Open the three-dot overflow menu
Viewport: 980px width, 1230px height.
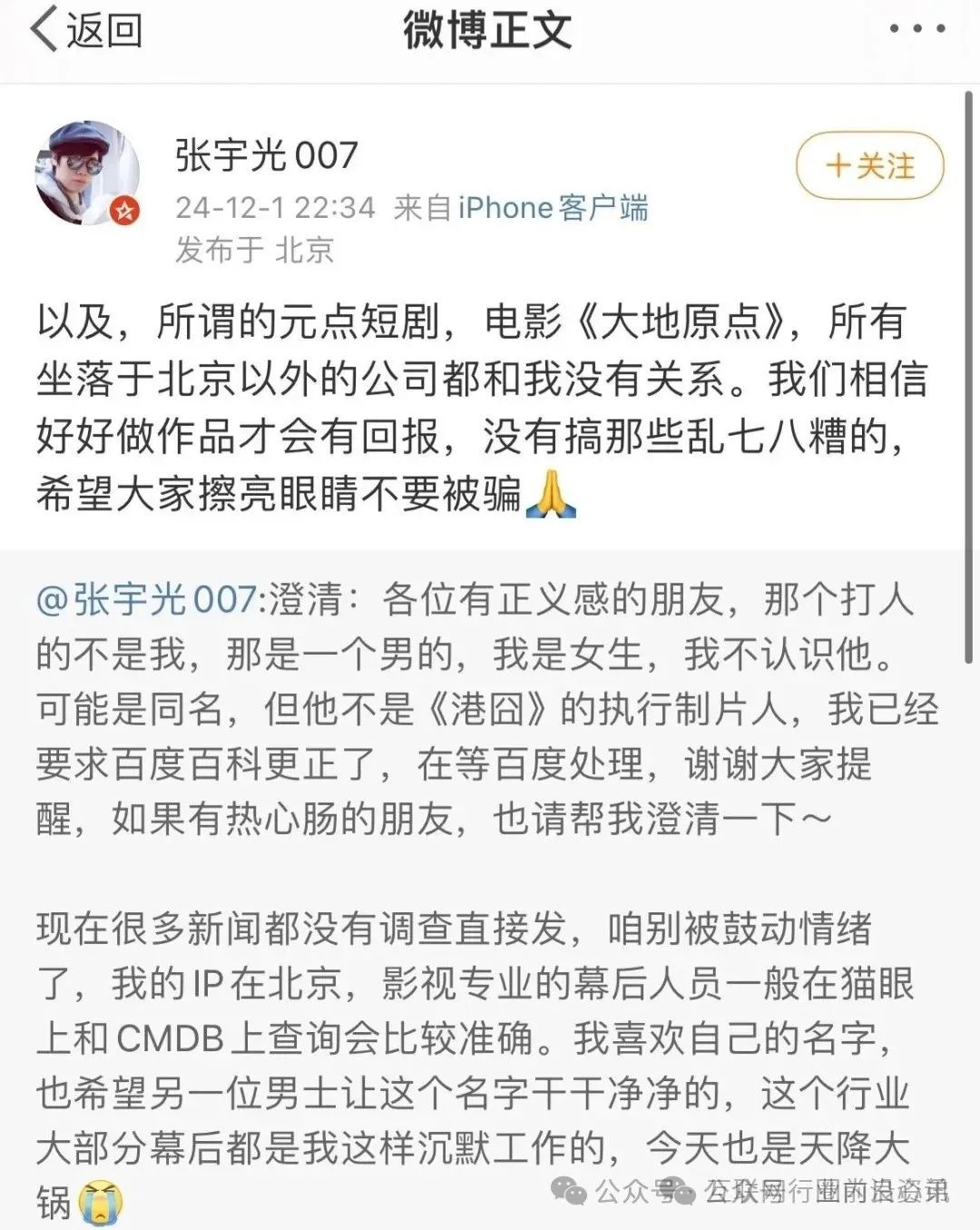coord(916,29)
